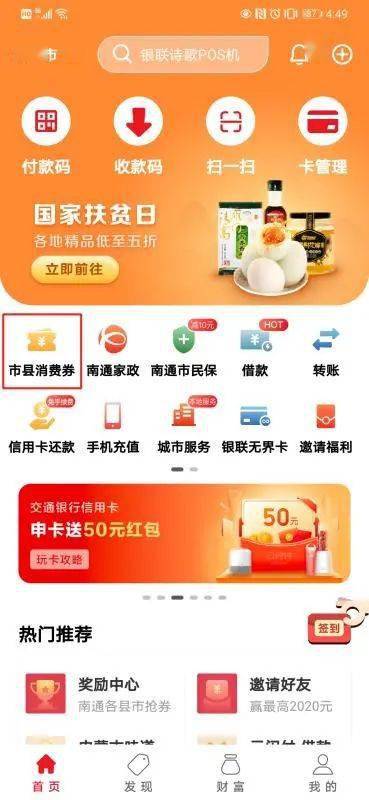The image size is (369, 800).
Task: Open 付款码 payment code
Action: tap(46, 137)
